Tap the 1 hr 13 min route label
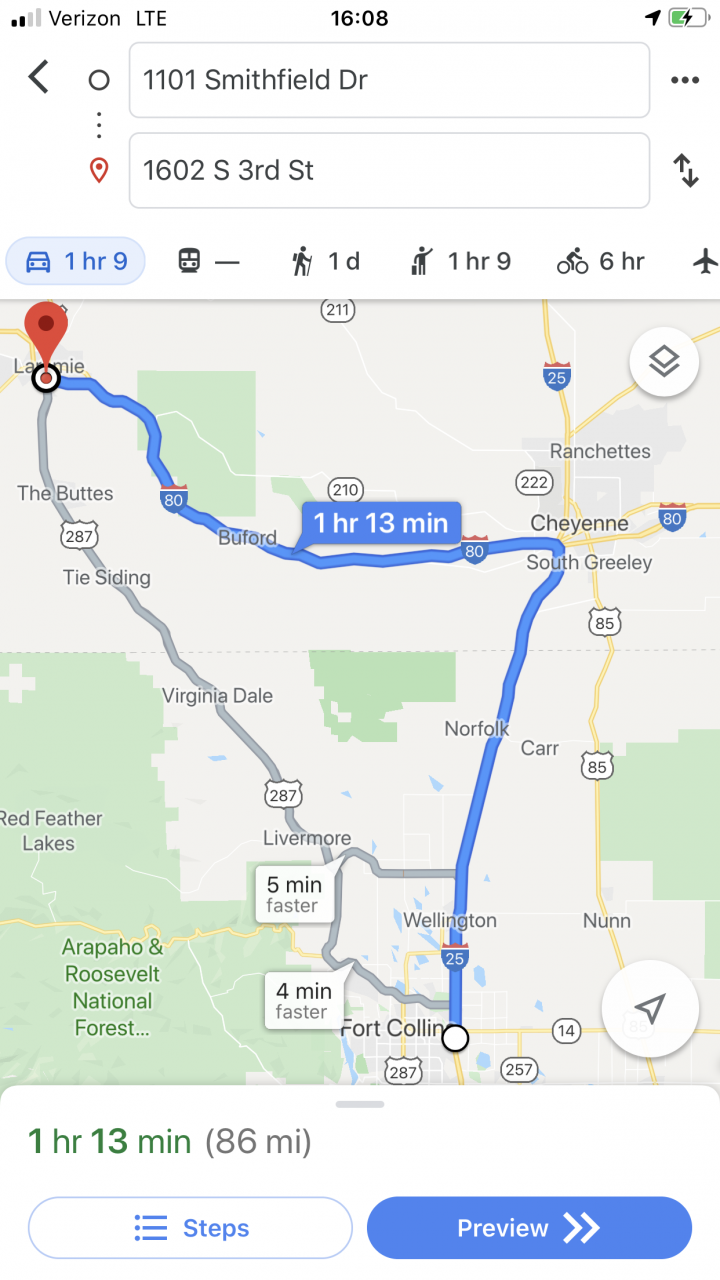 tap(381, 524)
